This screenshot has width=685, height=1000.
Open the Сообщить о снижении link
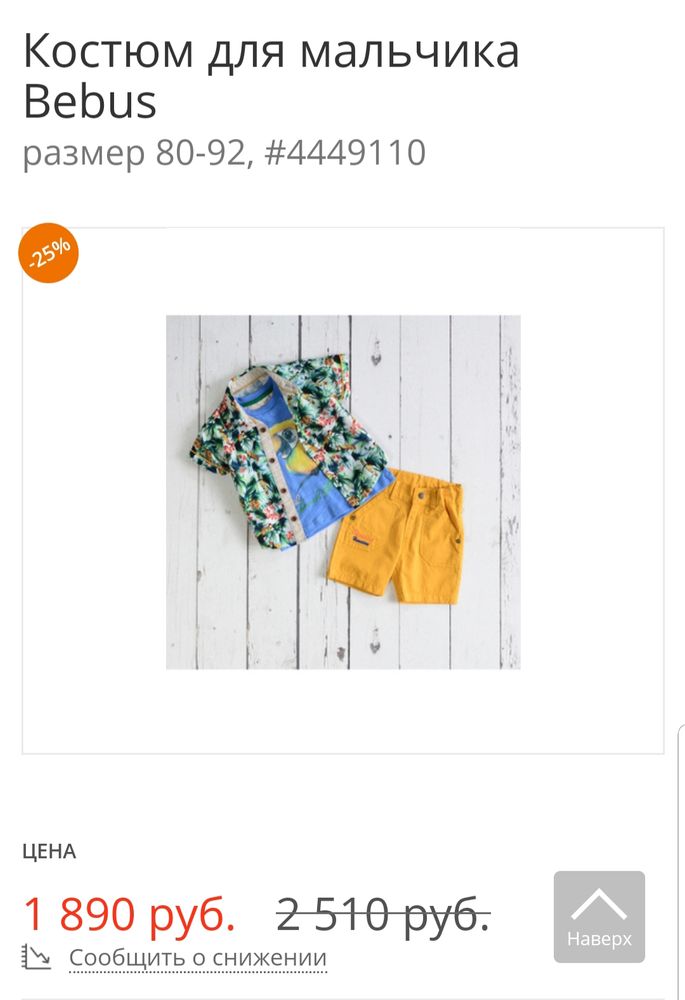197,958
